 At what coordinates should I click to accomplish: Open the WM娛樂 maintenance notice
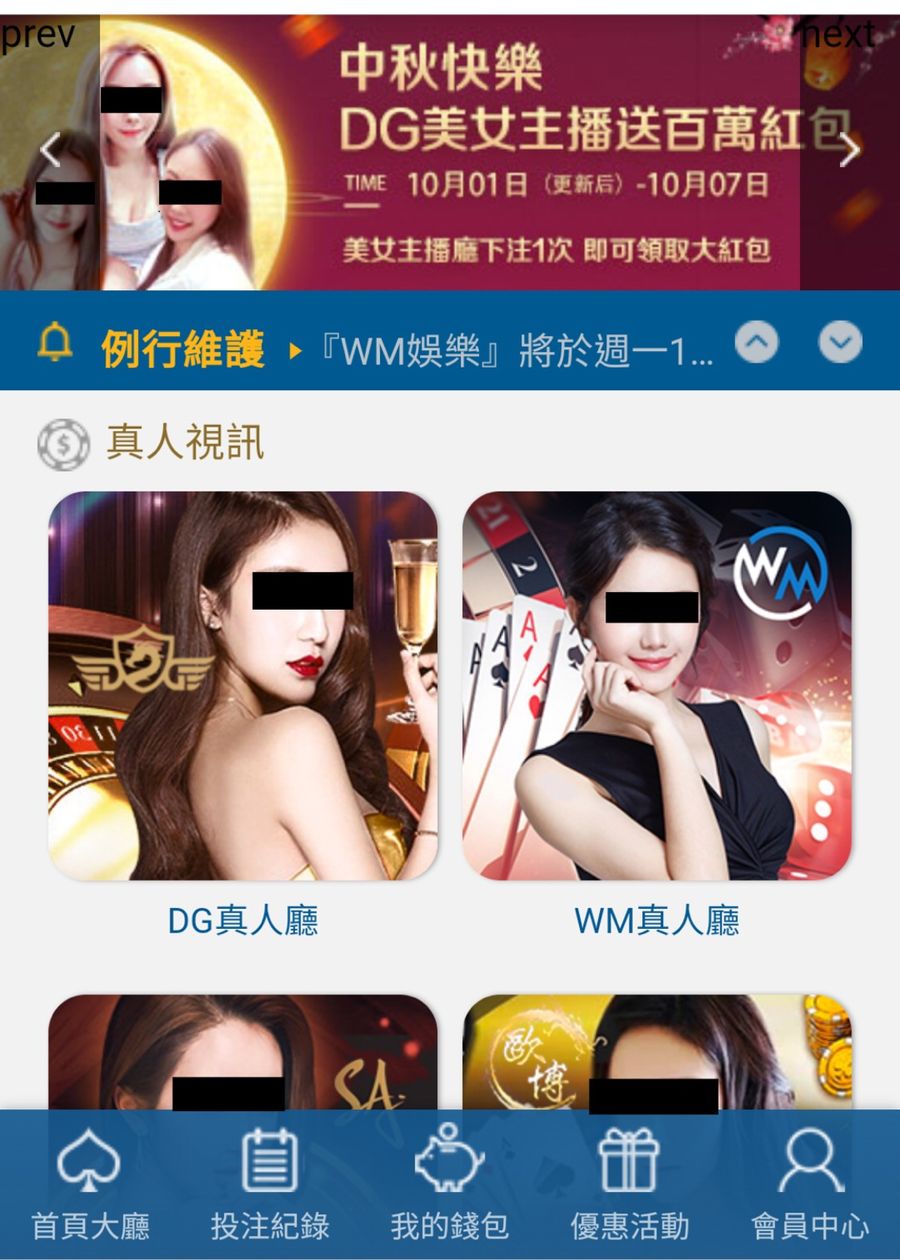pyautogui.click(x=515, y=352)
